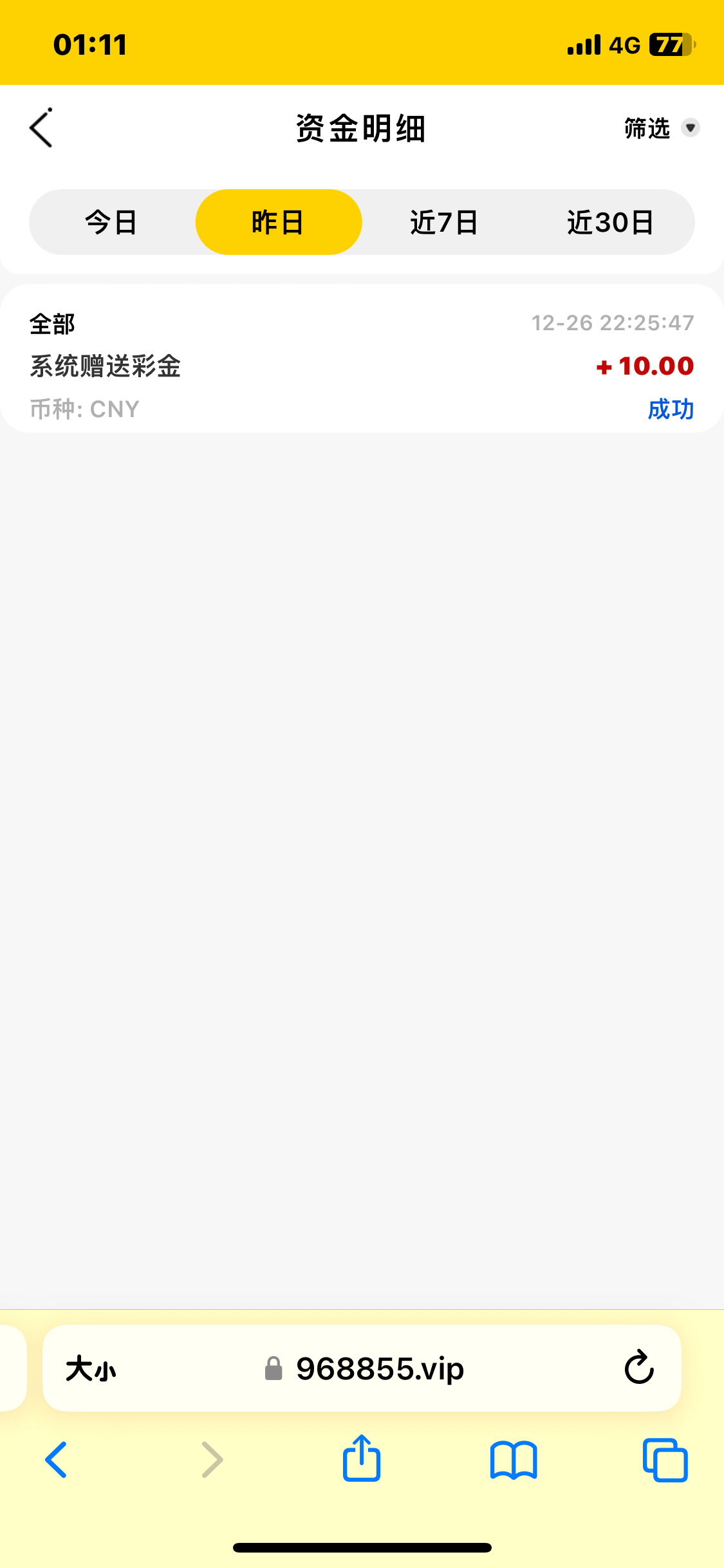Show records for 近30日
724x1568 pixels.
pyautogui.click(x=610, y=223)
